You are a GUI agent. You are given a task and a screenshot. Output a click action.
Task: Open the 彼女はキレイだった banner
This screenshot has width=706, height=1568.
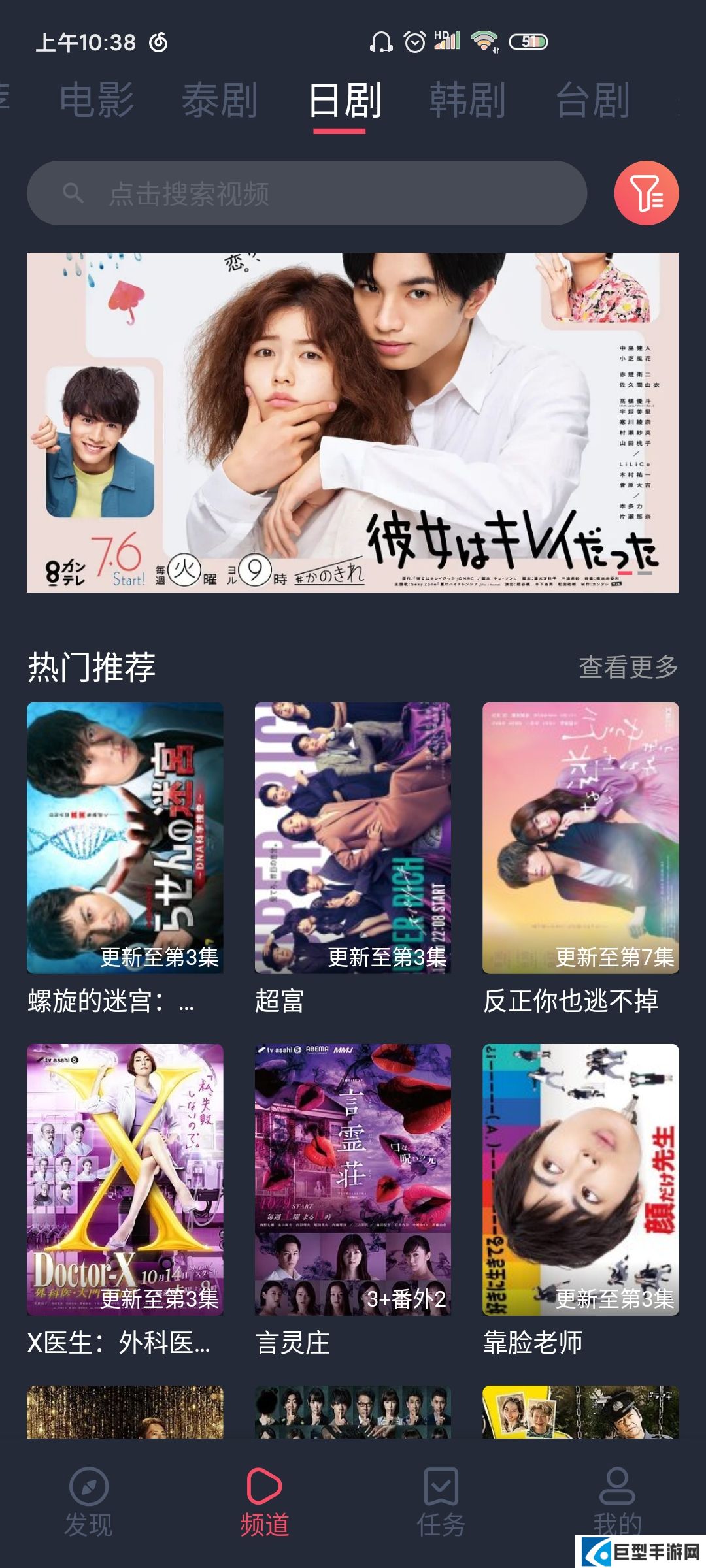pos(352,422)
